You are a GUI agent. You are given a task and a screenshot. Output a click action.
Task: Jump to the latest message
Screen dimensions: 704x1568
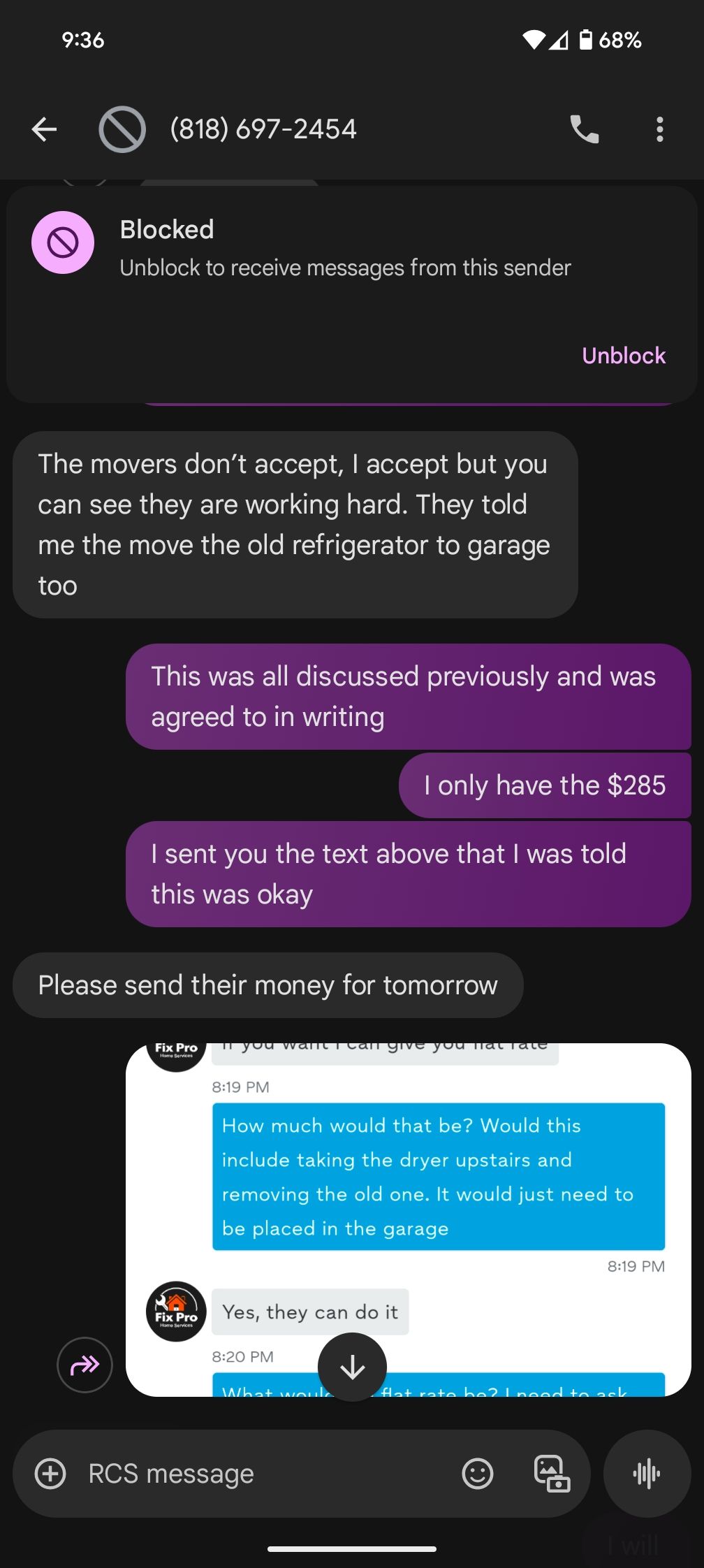352,1367
